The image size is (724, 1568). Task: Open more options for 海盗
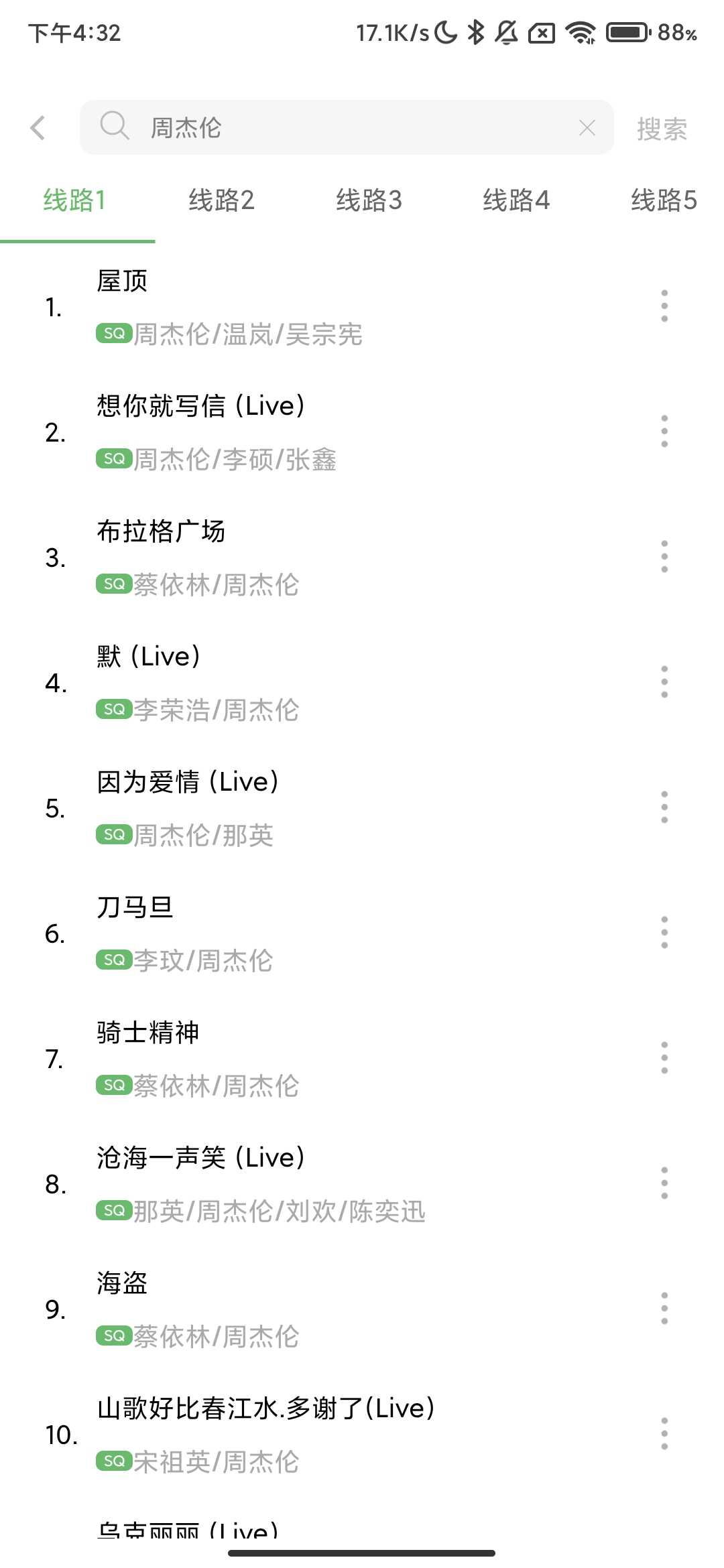coord(664,1308)
